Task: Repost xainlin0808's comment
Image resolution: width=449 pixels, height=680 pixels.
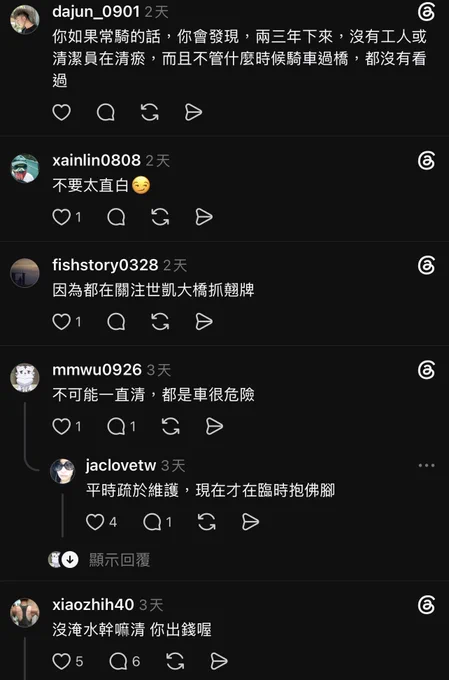Action: coord(160,217)
